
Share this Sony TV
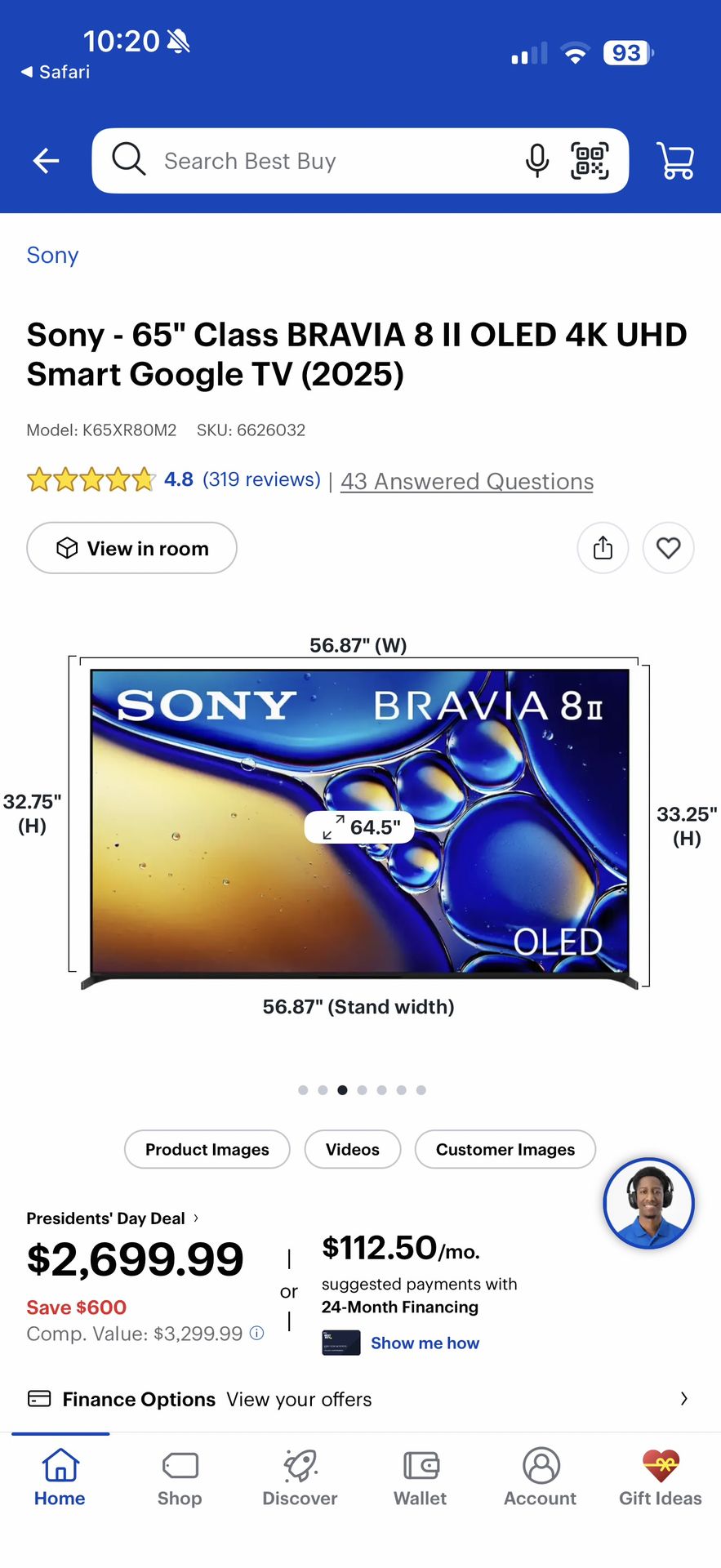pos(603,548)
